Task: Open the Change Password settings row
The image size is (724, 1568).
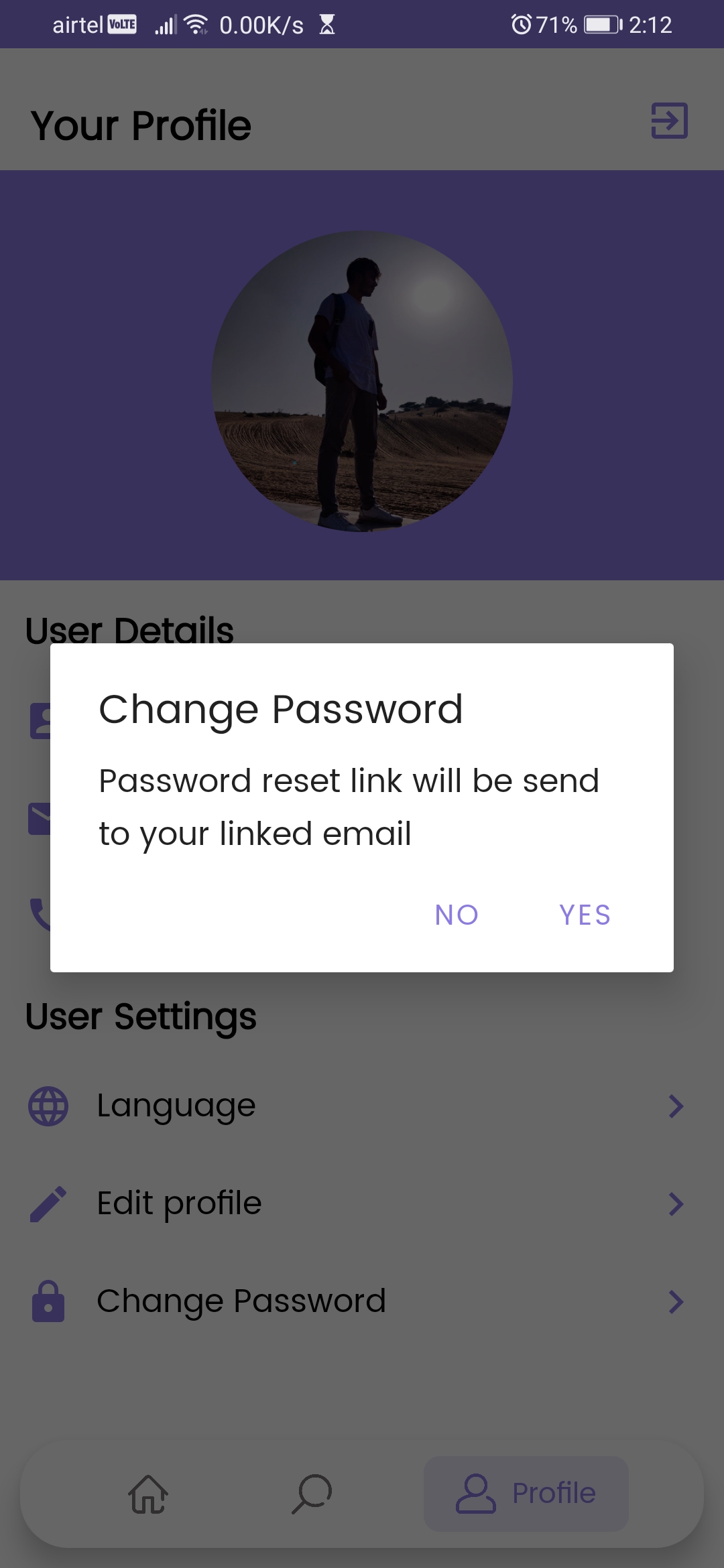Action: pos(362,1301)
